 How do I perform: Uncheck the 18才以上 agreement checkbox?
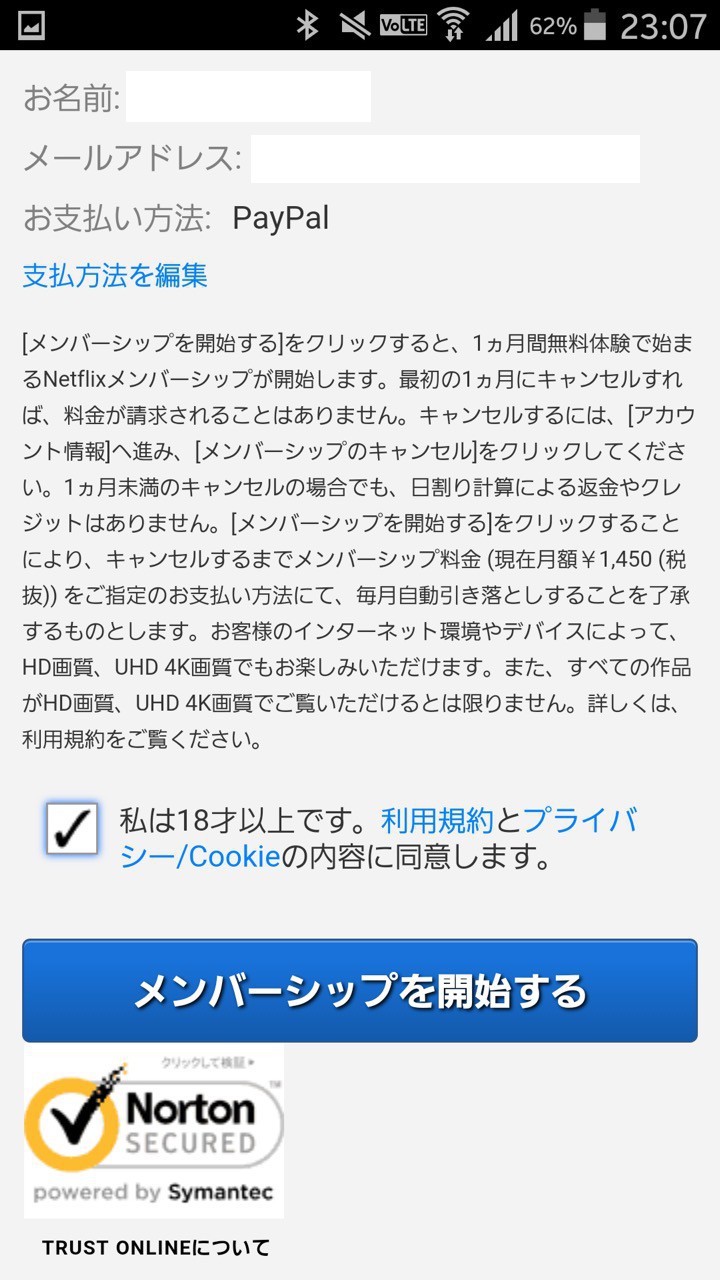pyautogui.click(x=72, y=828)
